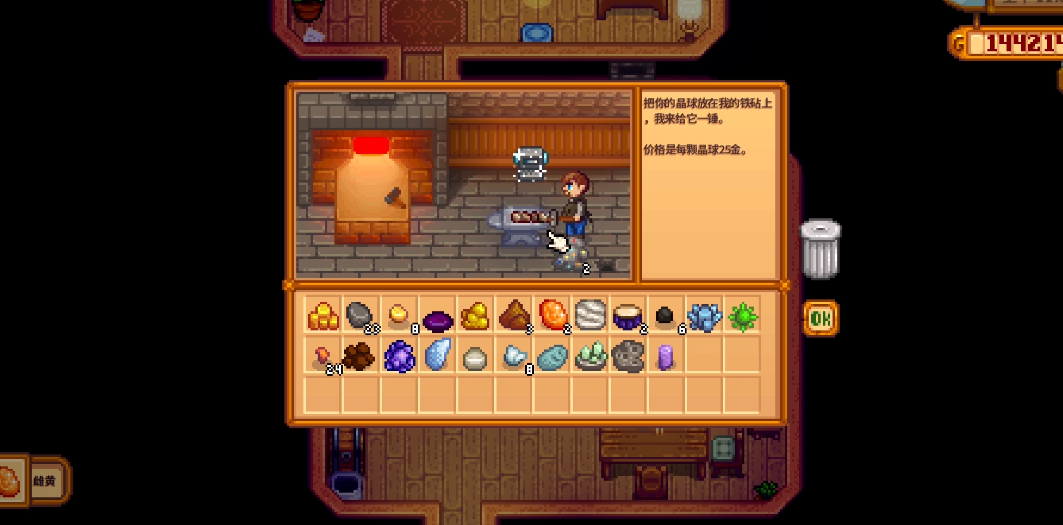
Task: Select the stack of 24 orange shards
Action: [322, 355]
